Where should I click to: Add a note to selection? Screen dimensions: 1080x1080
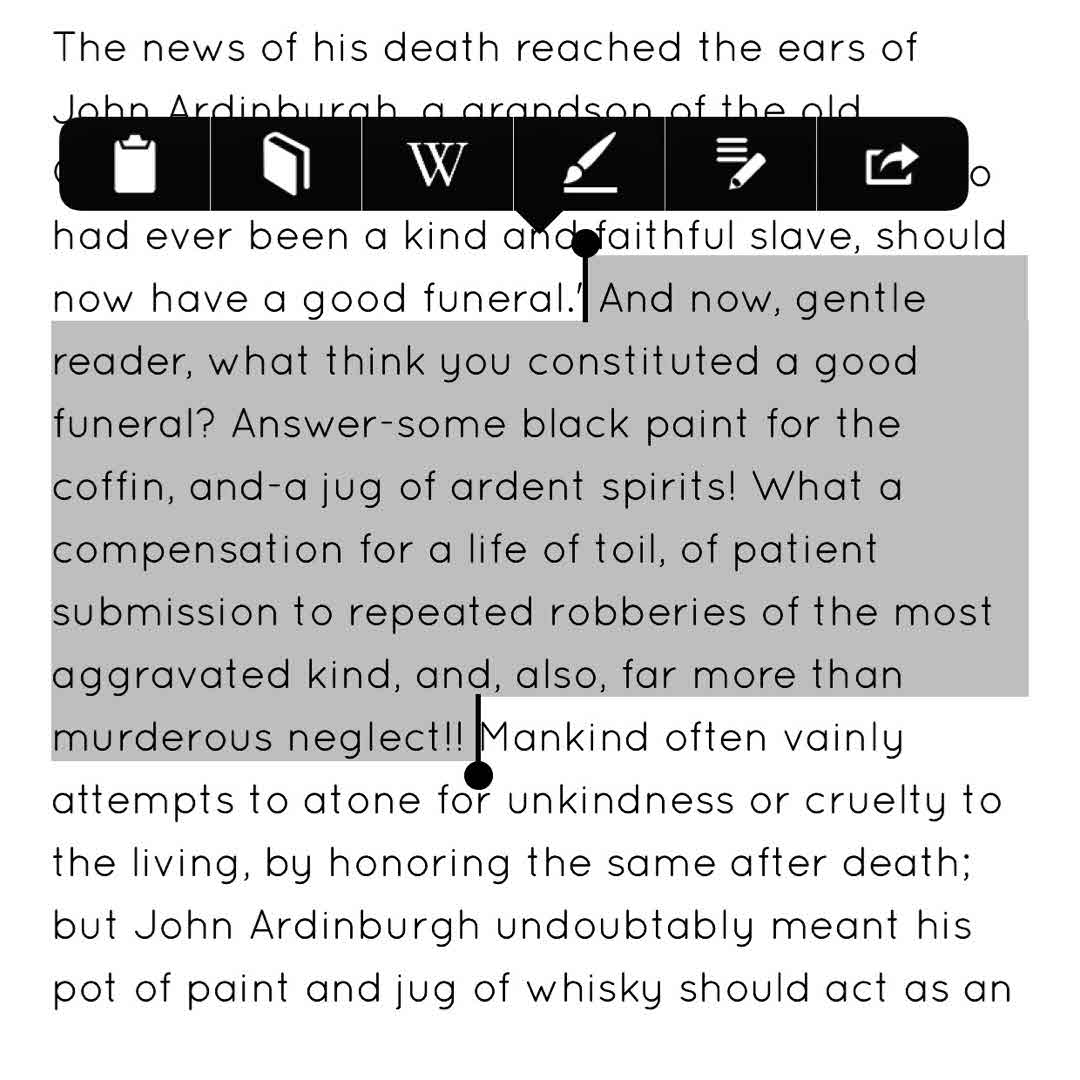point(740,164)
